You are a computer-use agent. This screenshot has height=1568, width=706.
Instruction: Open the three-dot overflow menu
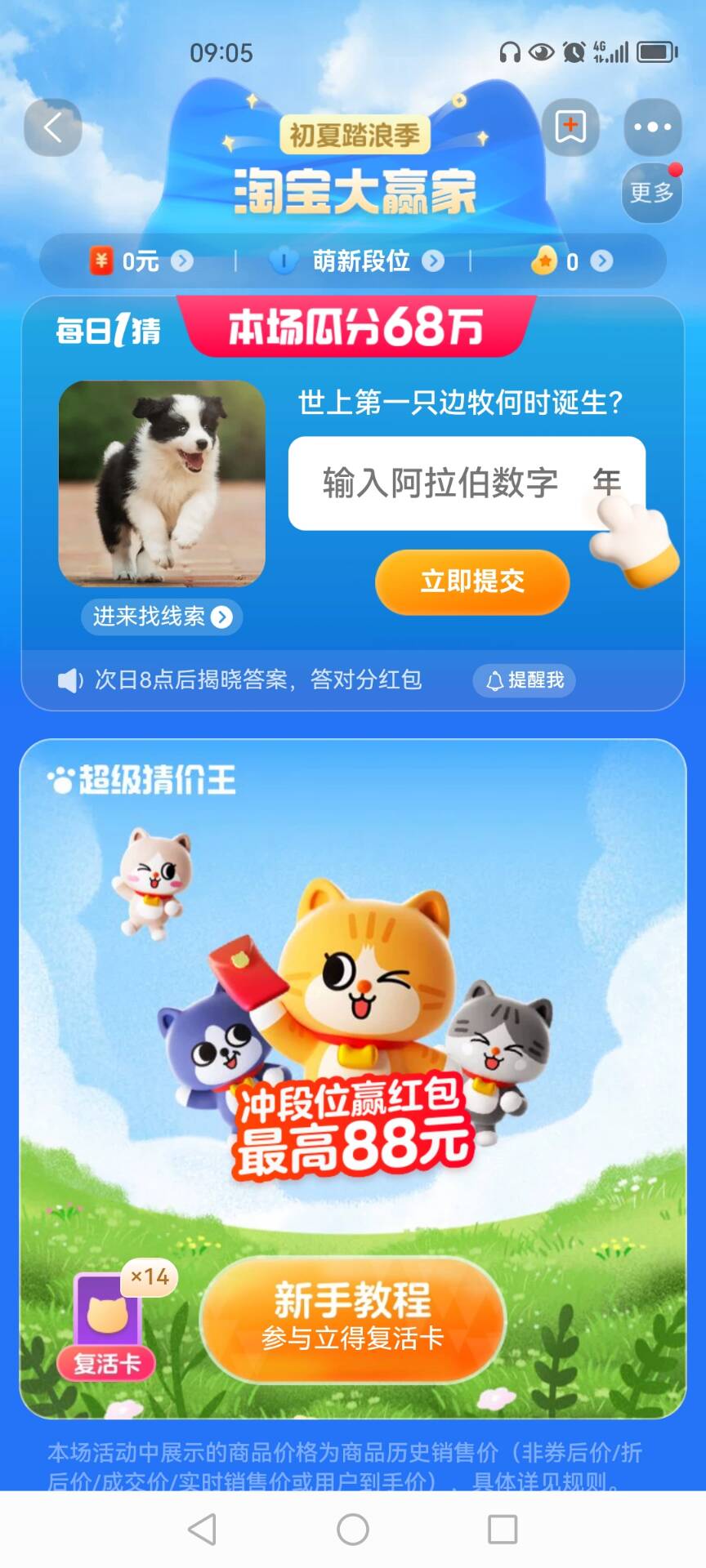pyautogui.click(x=653, y=127)
